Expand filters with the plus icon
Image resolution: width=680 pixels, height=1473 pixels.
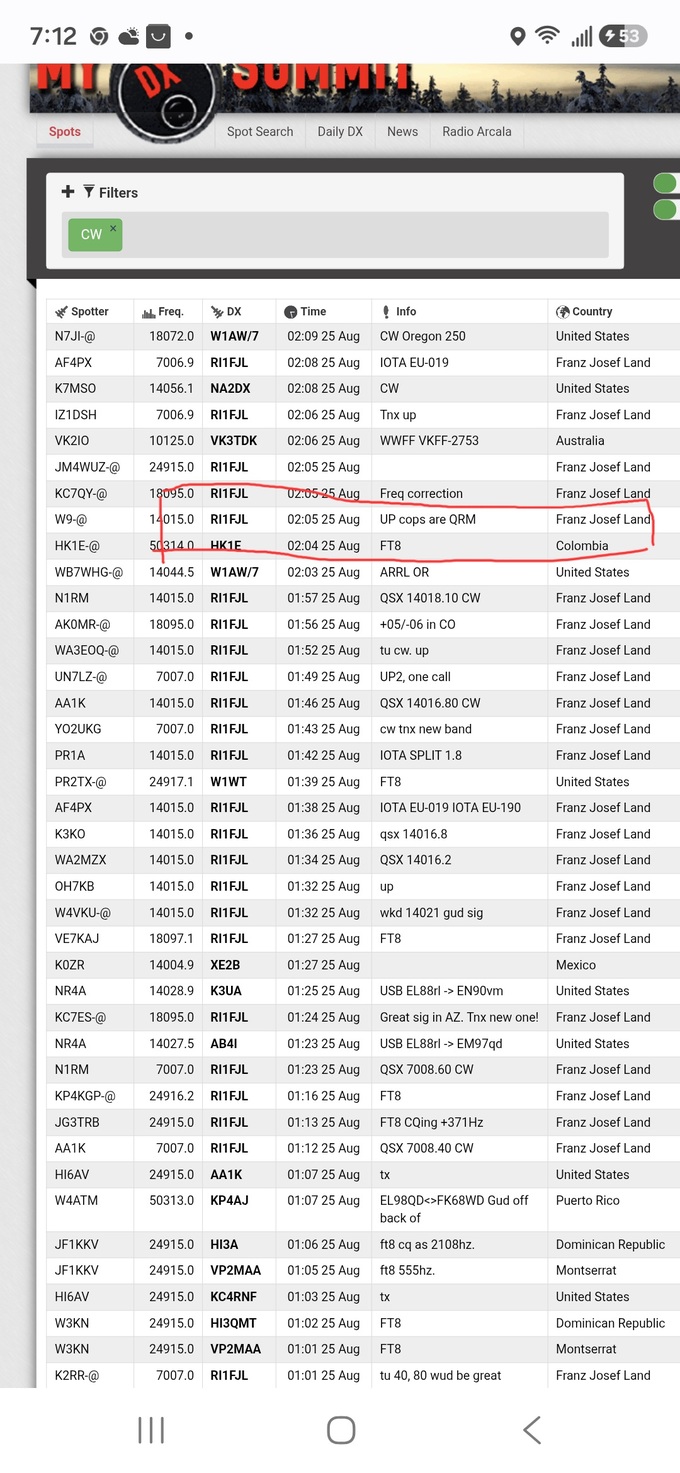68,191
